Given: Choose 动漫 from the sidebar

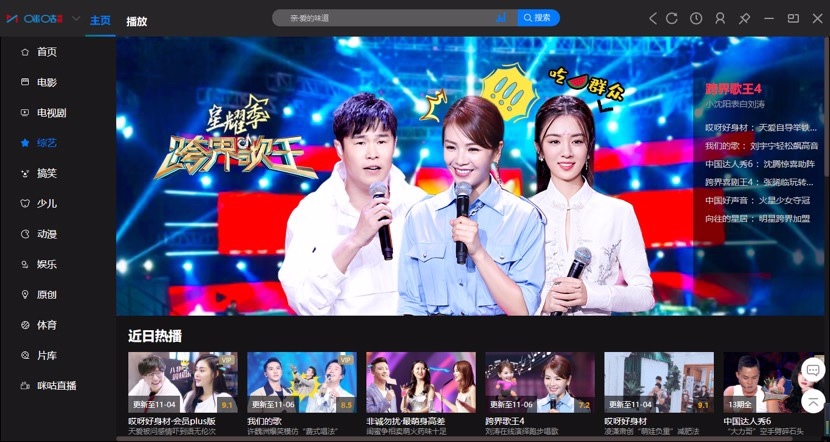Looking at the screenshot, I should click(x=46, y=234).
